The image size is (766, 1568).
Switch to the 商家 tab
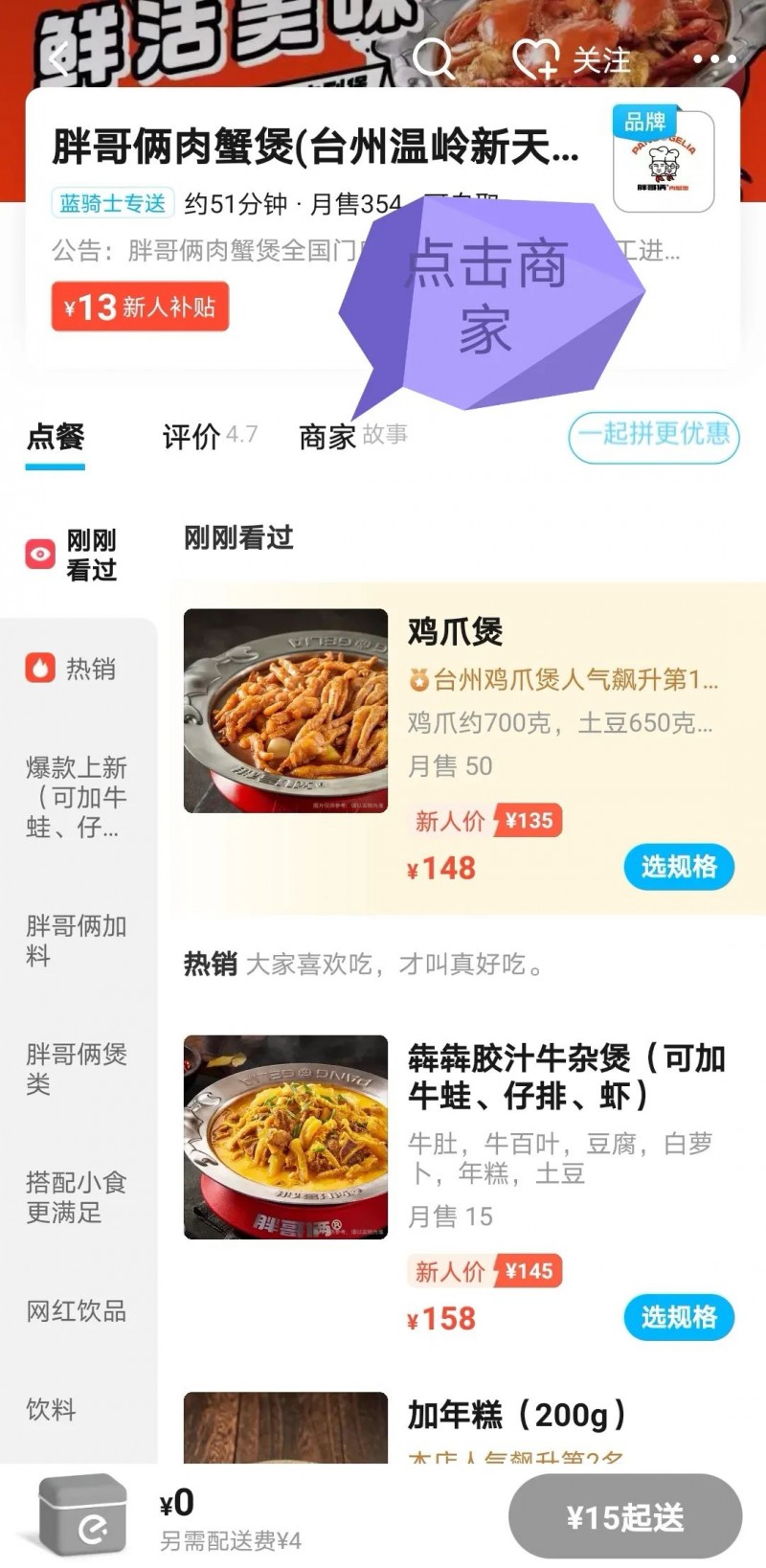coord(328,437)
